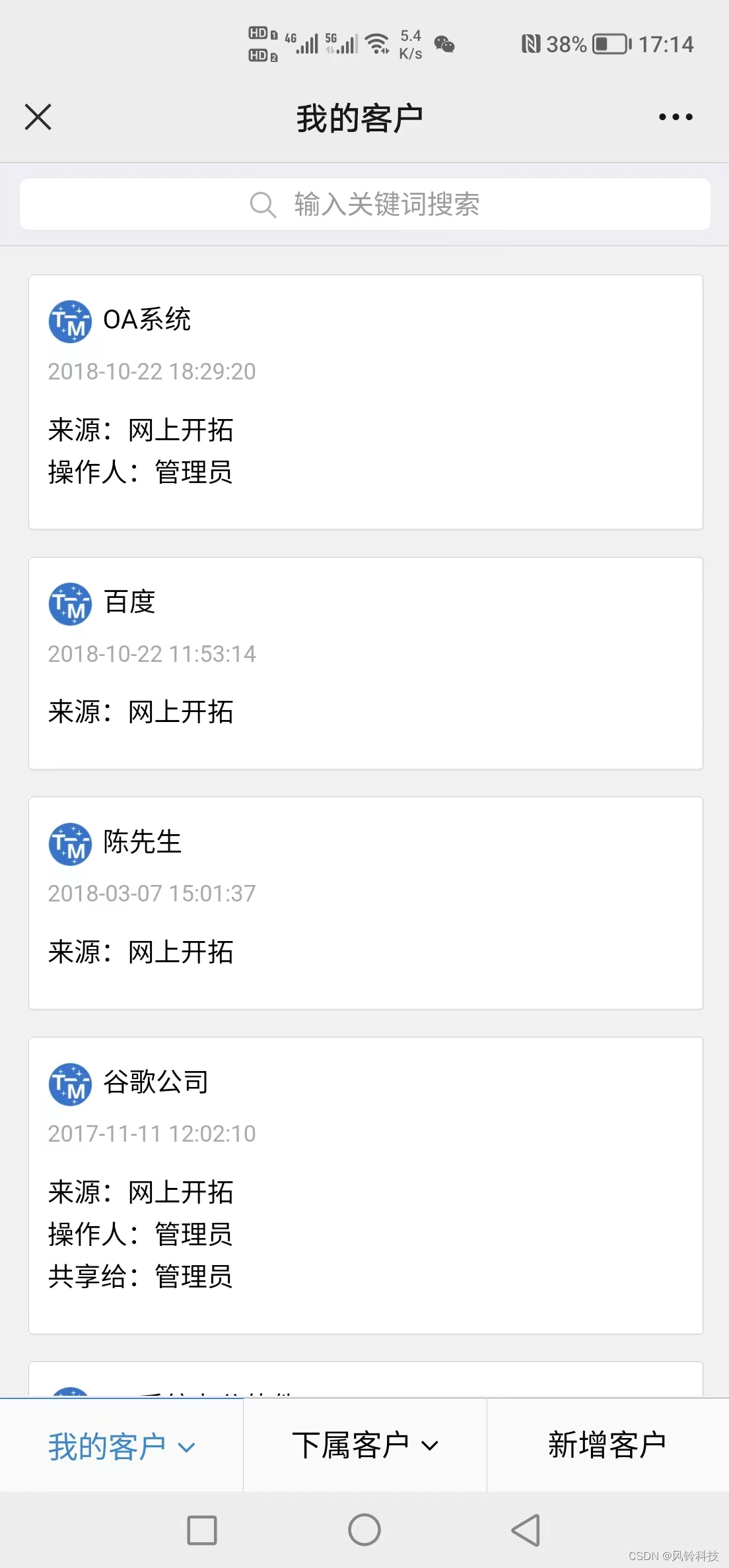Open the OA系统 customer card
The height and width of the screenshot is (1568, 729).
tap(365, 401)
